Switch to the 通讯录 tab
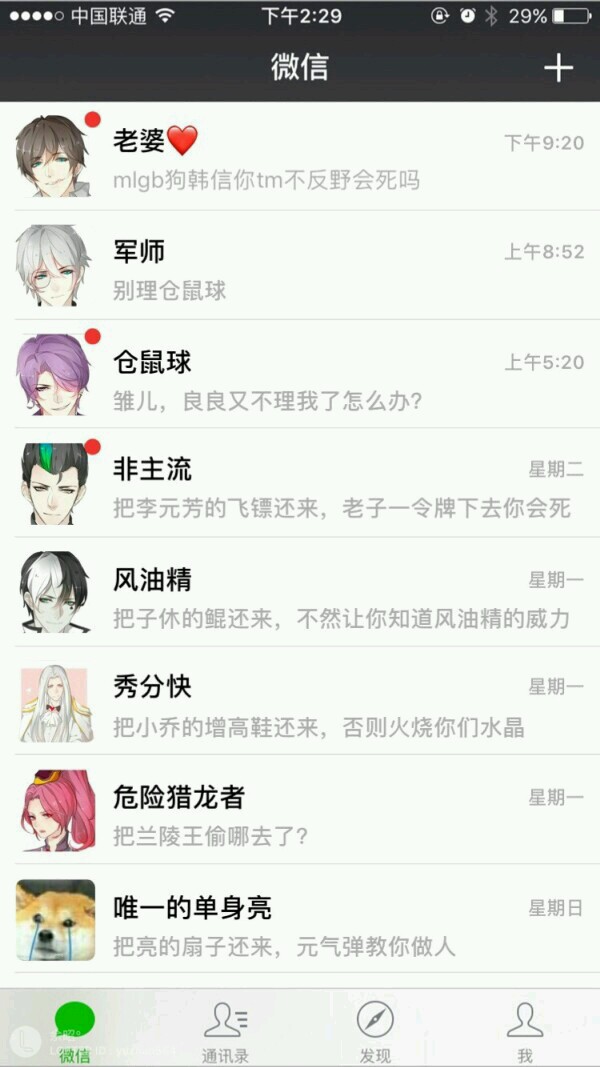 tap(225, 1030)
